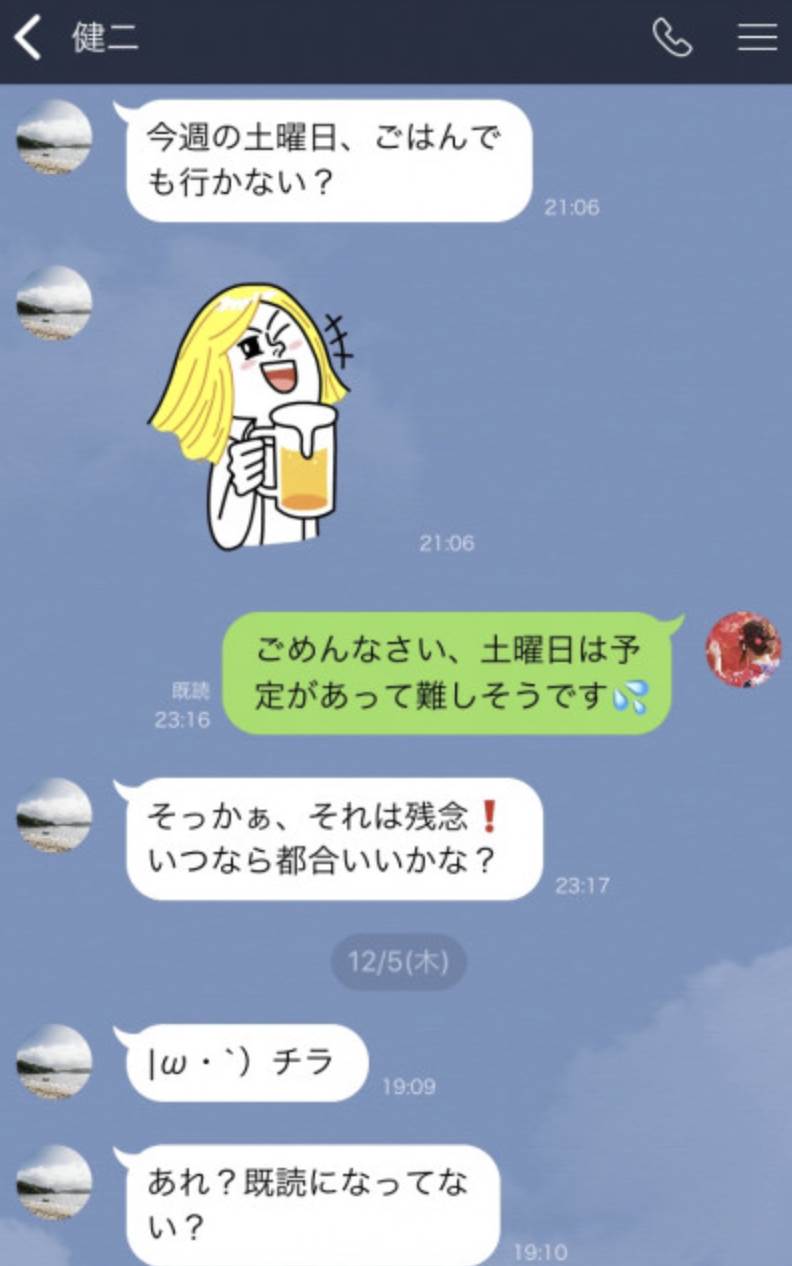Open the chat menu icon
The image size is (792, 1266).
[x=757, y=38]
